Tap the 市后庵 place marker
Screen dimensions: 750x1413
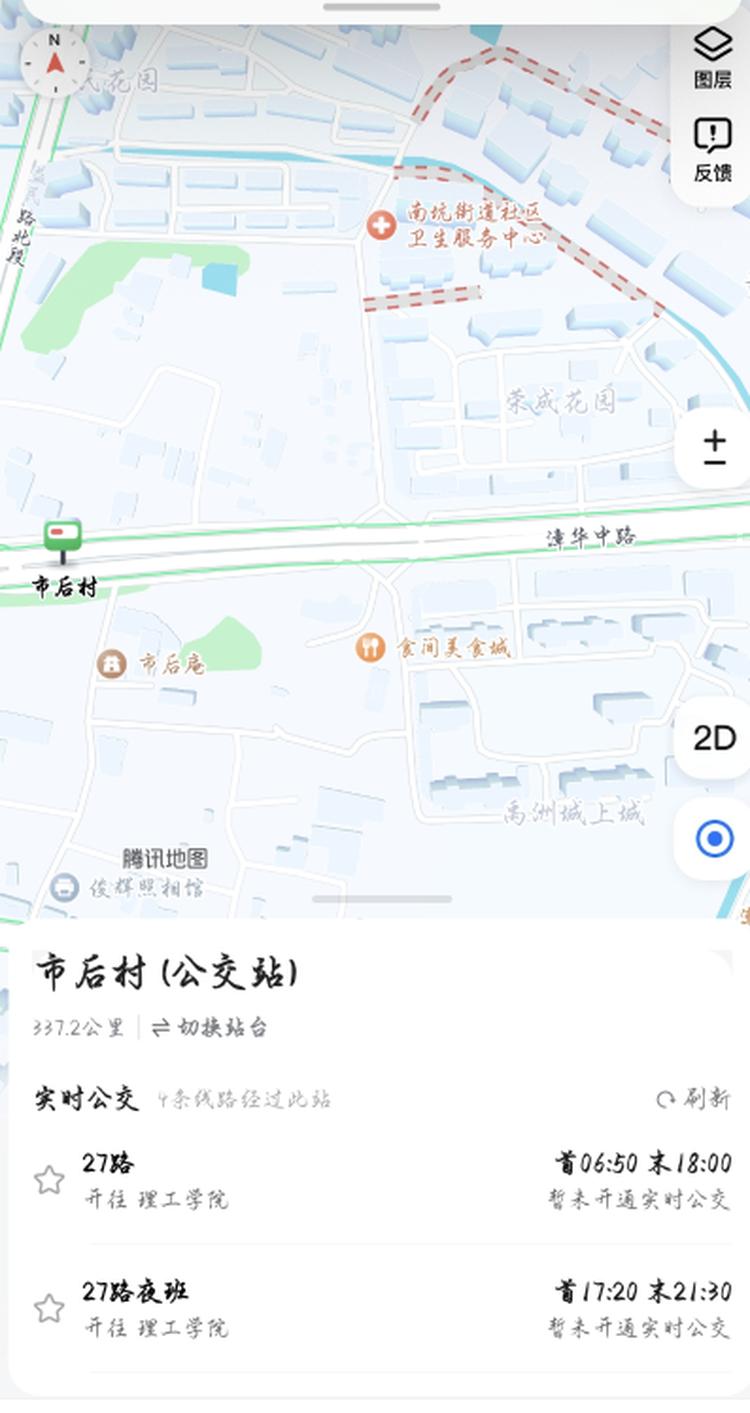pos(111,663)
